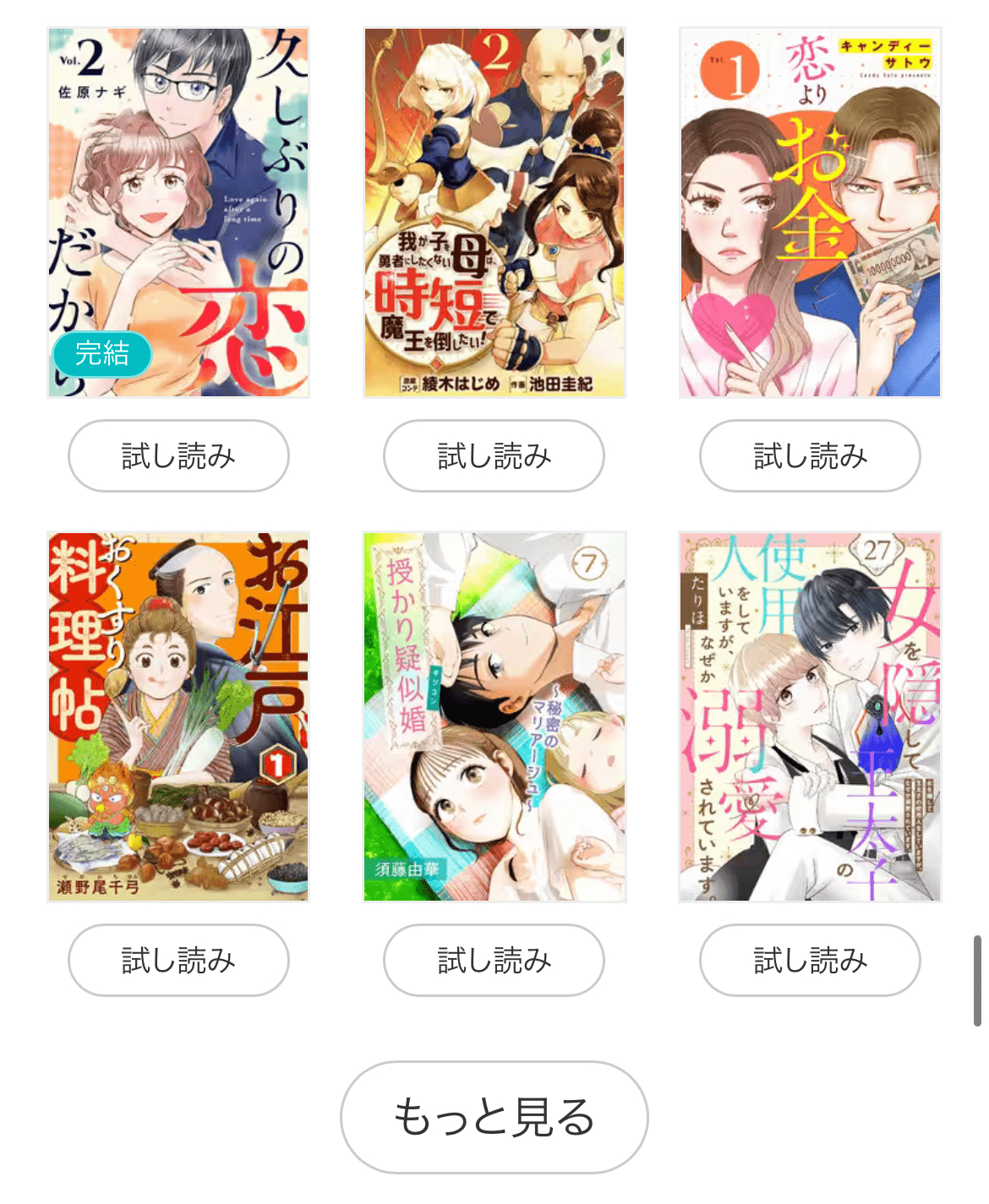989x1204 pixels.
Task: Tap 試し読み below 恋よりお金
Action: pyautogui.click(x=809, y=455)
